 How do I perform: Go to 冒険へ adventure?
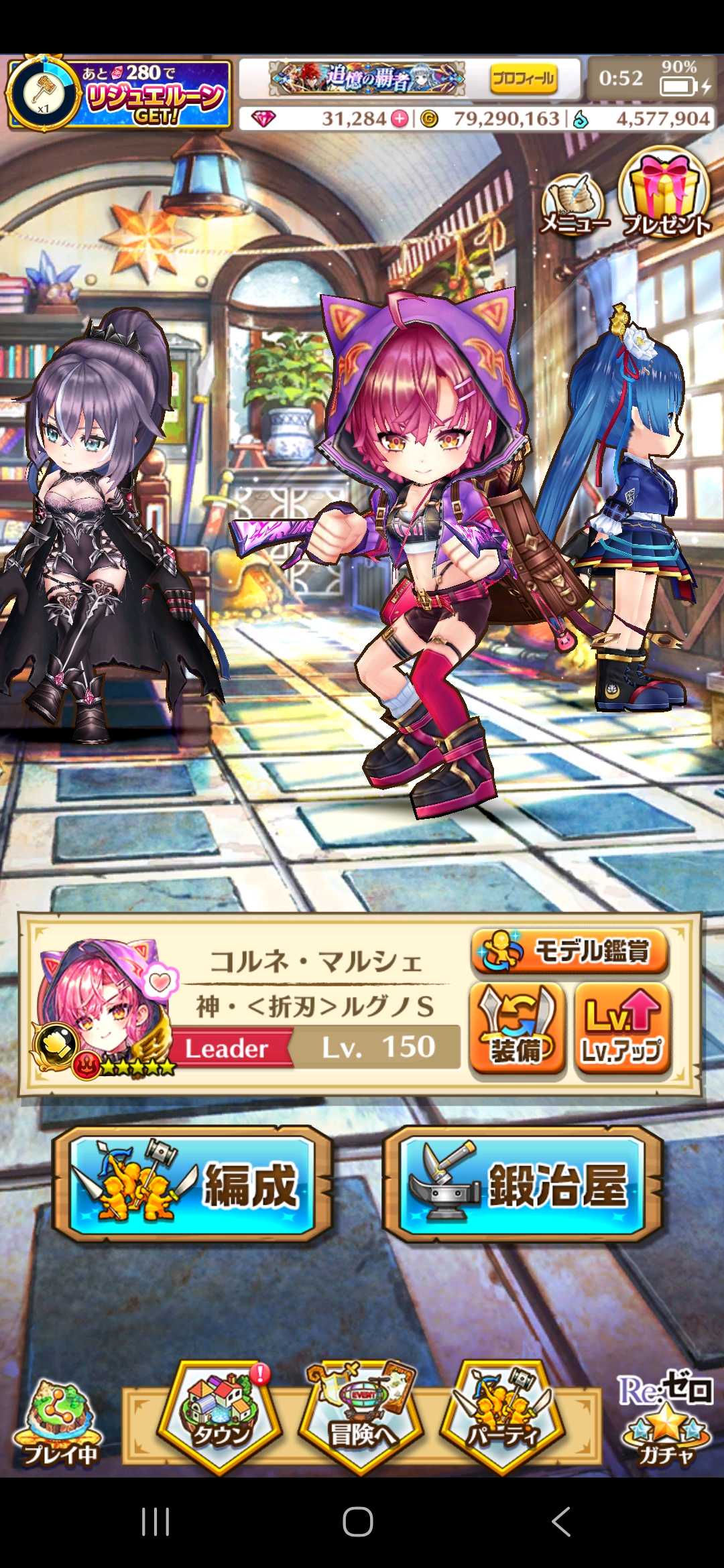click(x=362, y=1415)
